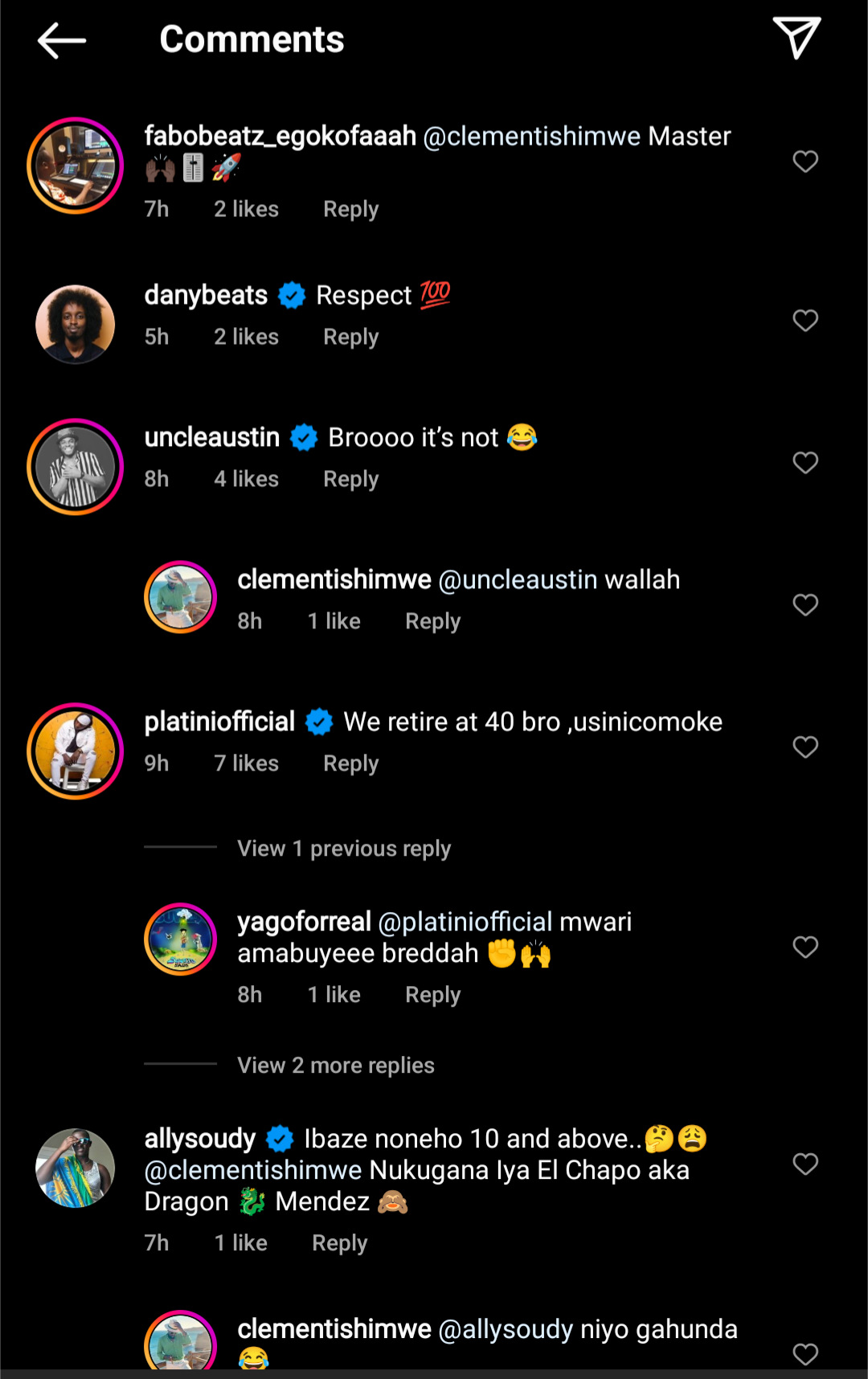Viewport: 868px width, 1379px height.
Task: Open the @clementishimwe mention in fabobeatz's comment
Action: pyautogui.click(x=531, y=137)
